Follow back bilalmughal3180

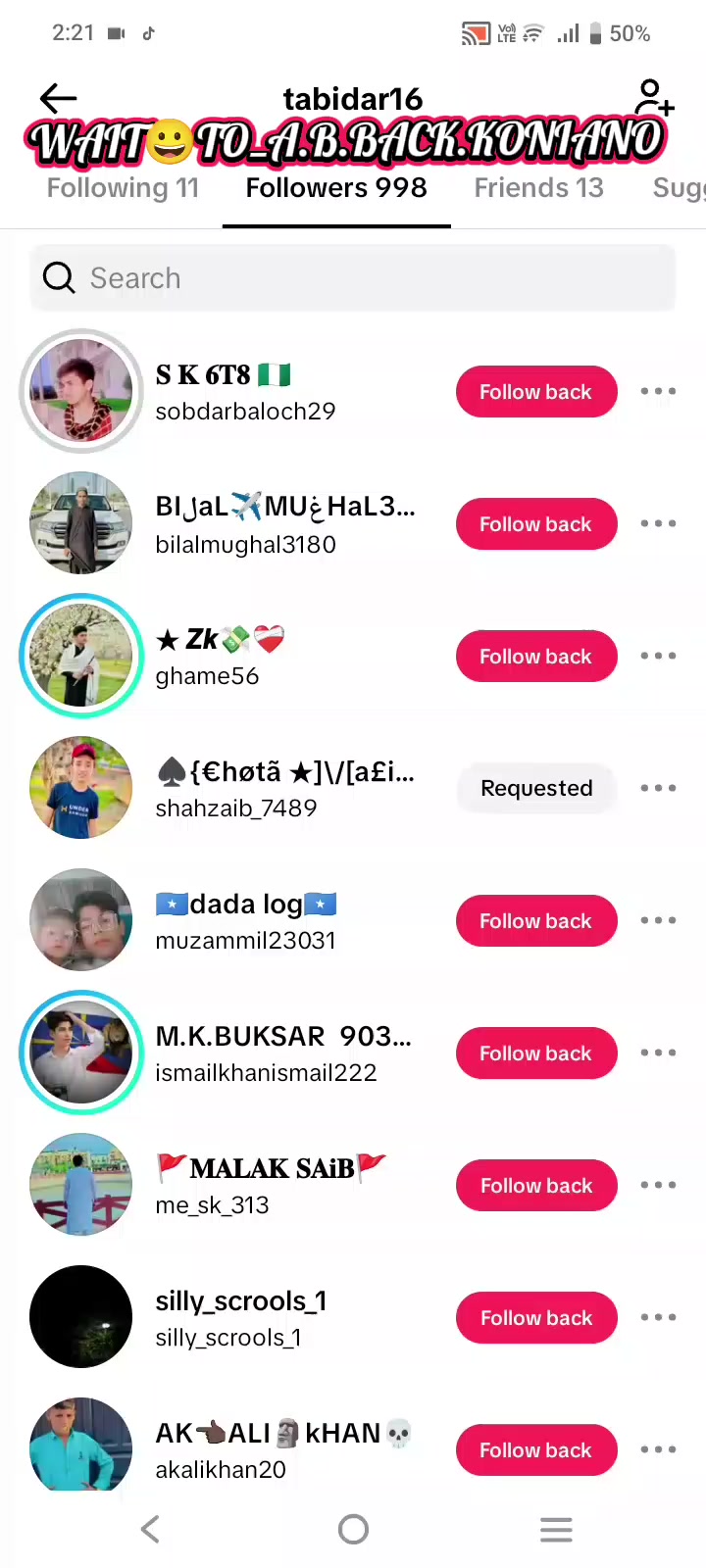click(535, 524)
